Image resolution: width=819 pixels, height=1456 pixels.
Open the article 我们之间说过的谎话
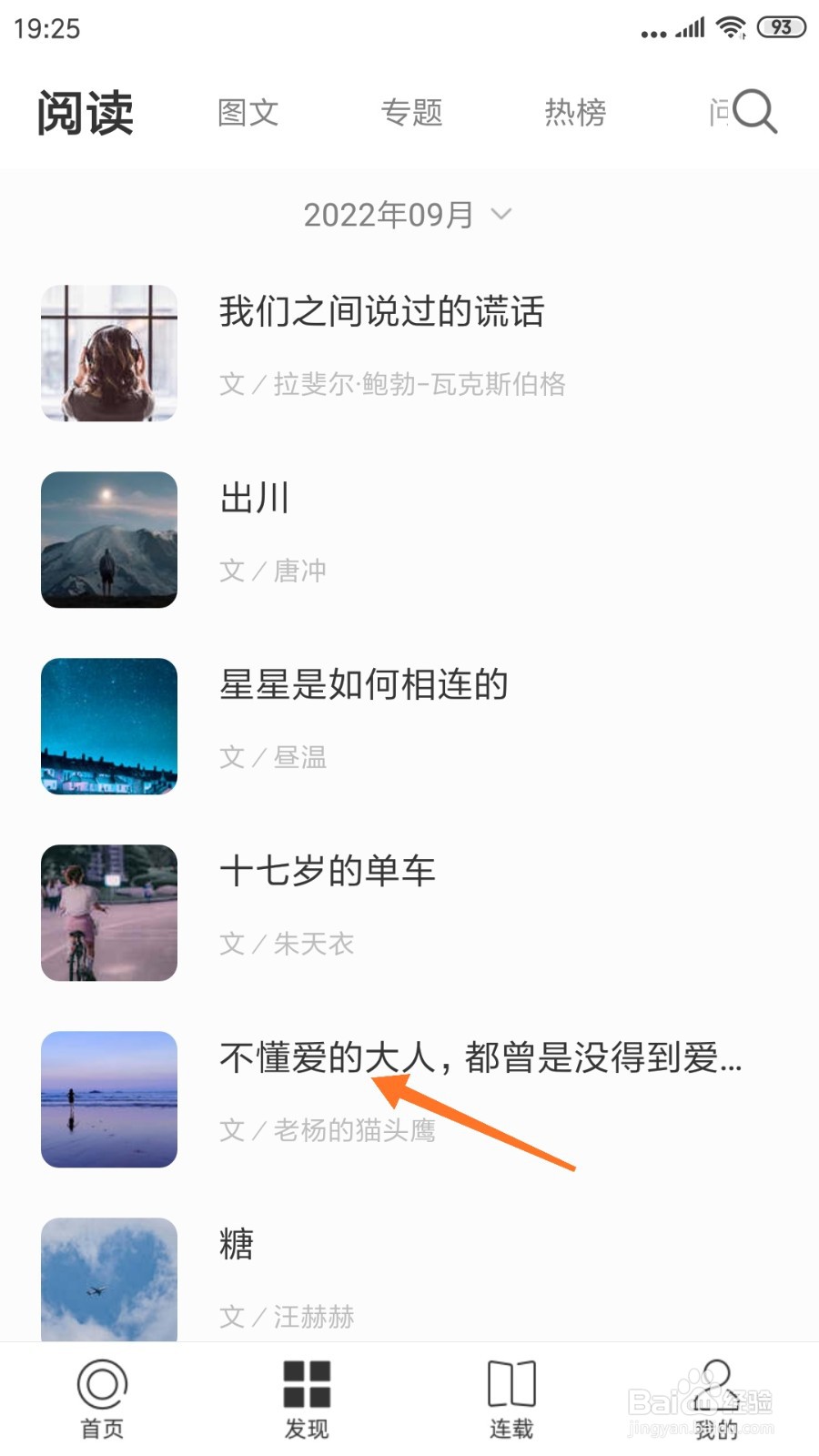(382, 311)
